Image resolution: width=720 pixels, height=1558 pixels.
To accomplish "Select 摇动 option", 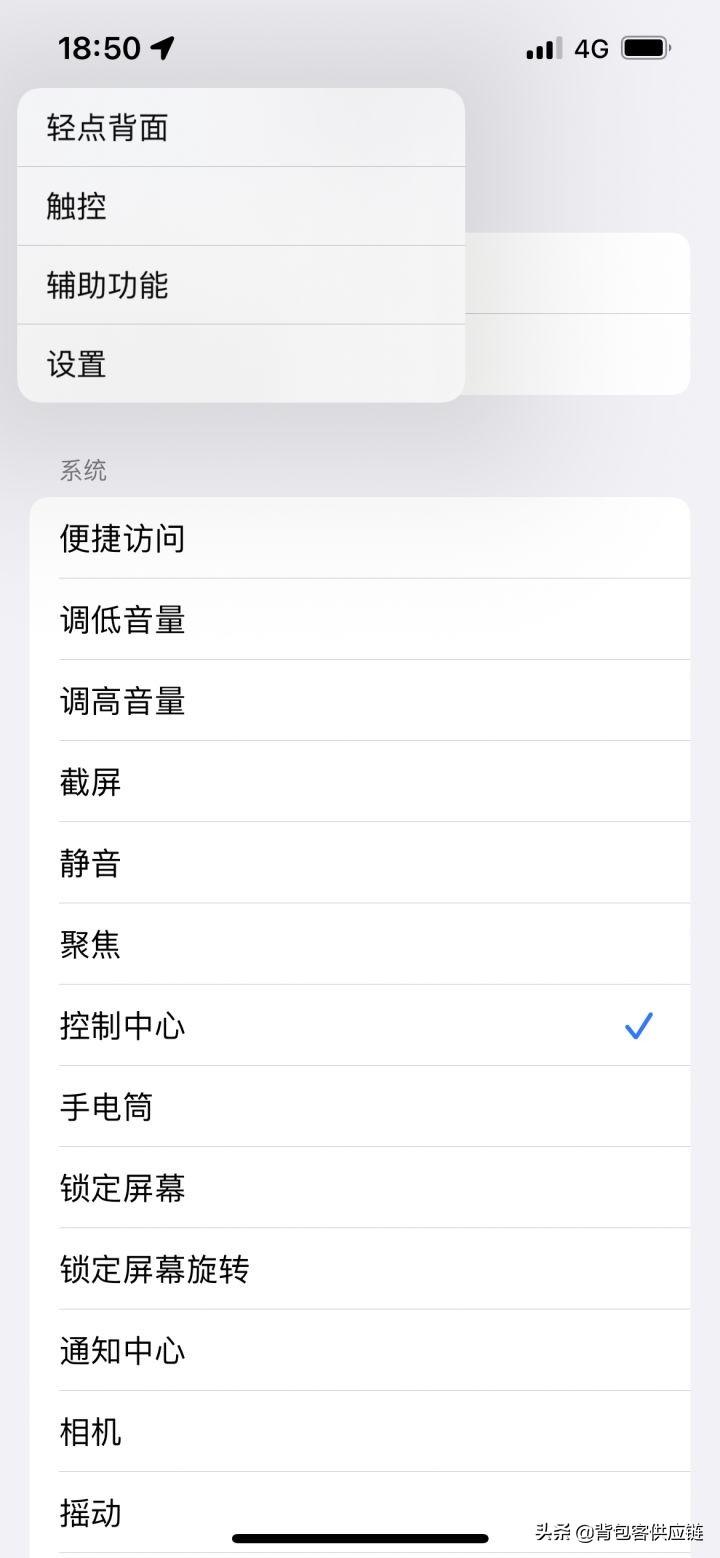I will (x=360, y=1512).
